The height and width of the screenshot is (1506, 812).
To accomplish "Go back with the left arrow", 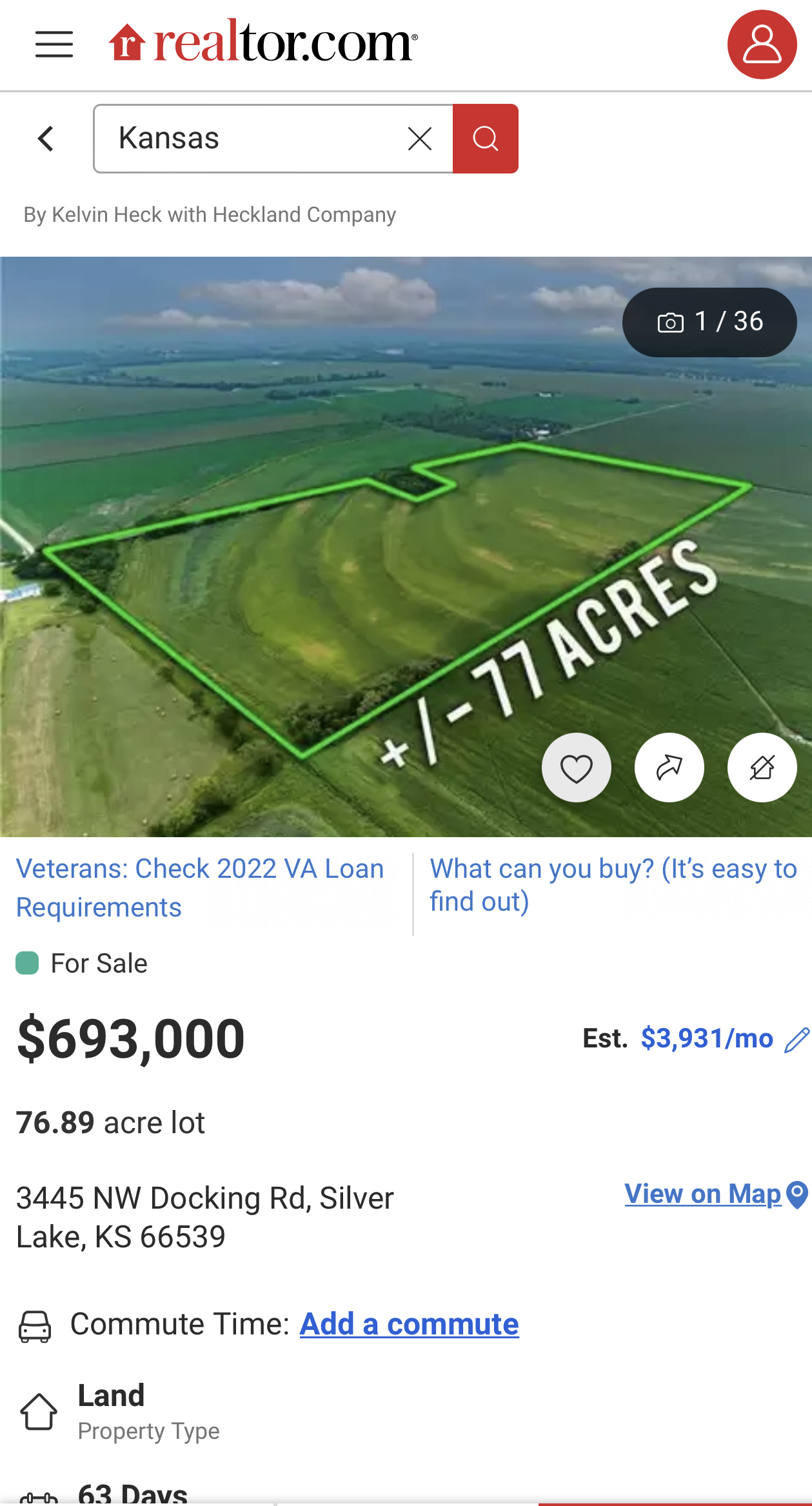I will tap(45, 138).
